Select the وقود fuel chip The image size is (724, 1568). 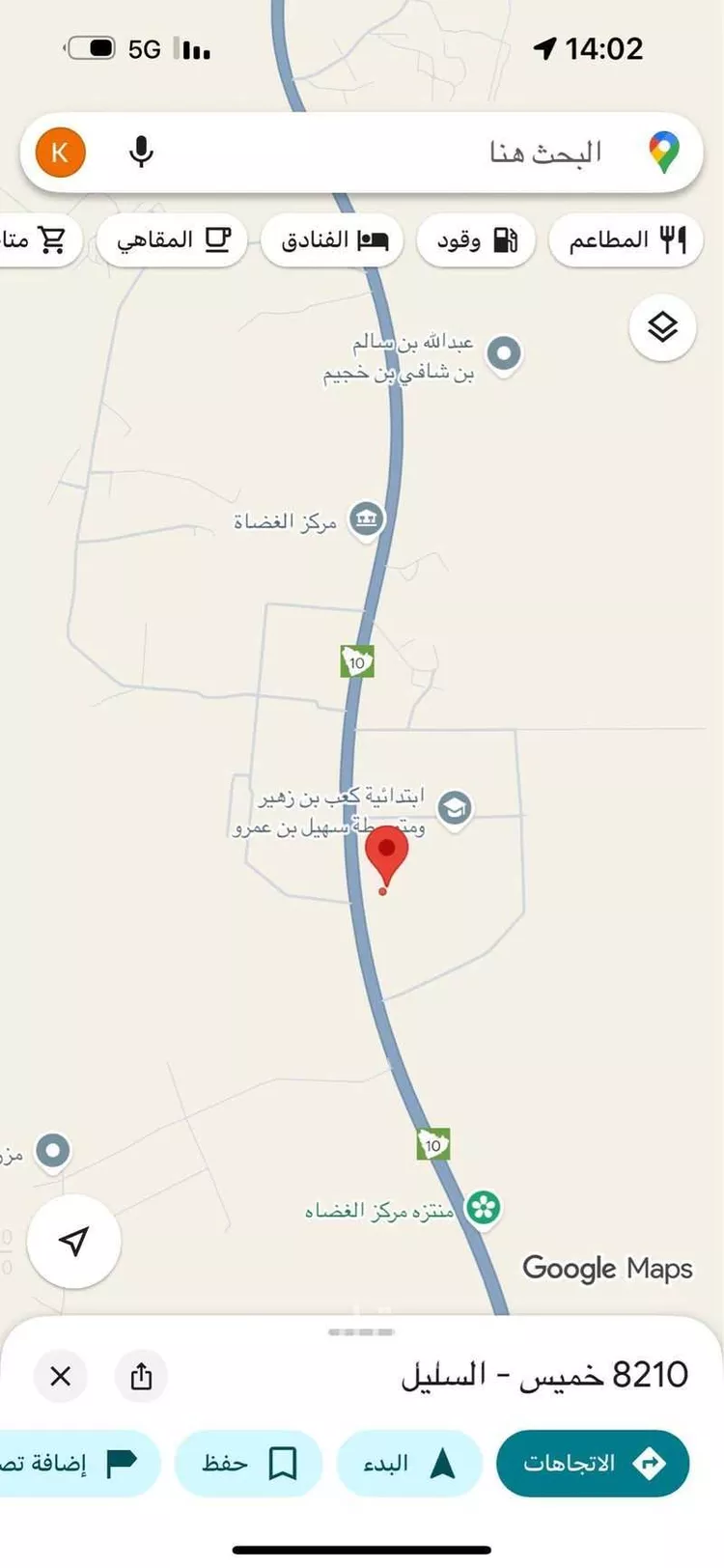click(x=476, y=239)
